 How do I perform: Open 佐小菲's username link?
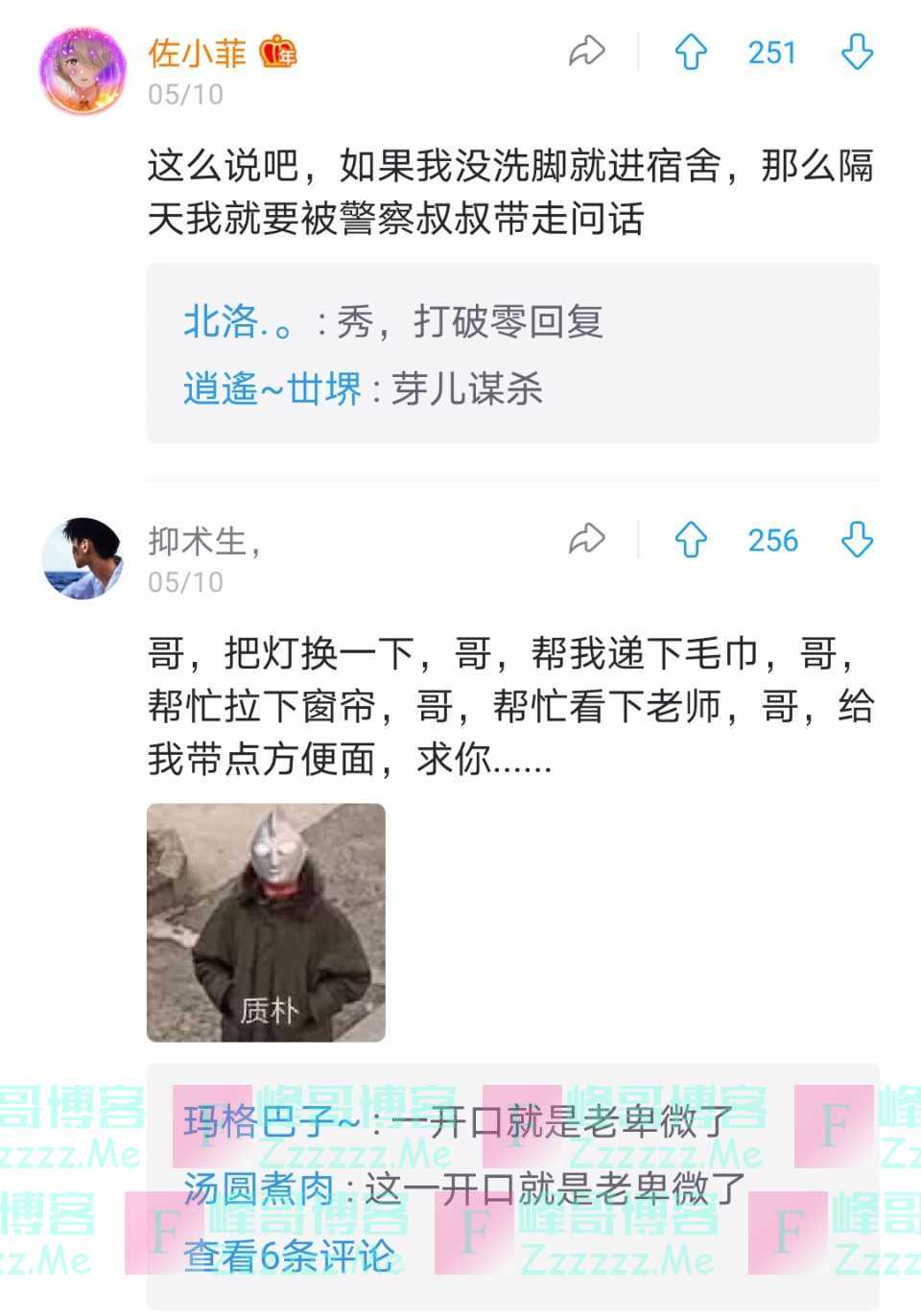point(198,53)
